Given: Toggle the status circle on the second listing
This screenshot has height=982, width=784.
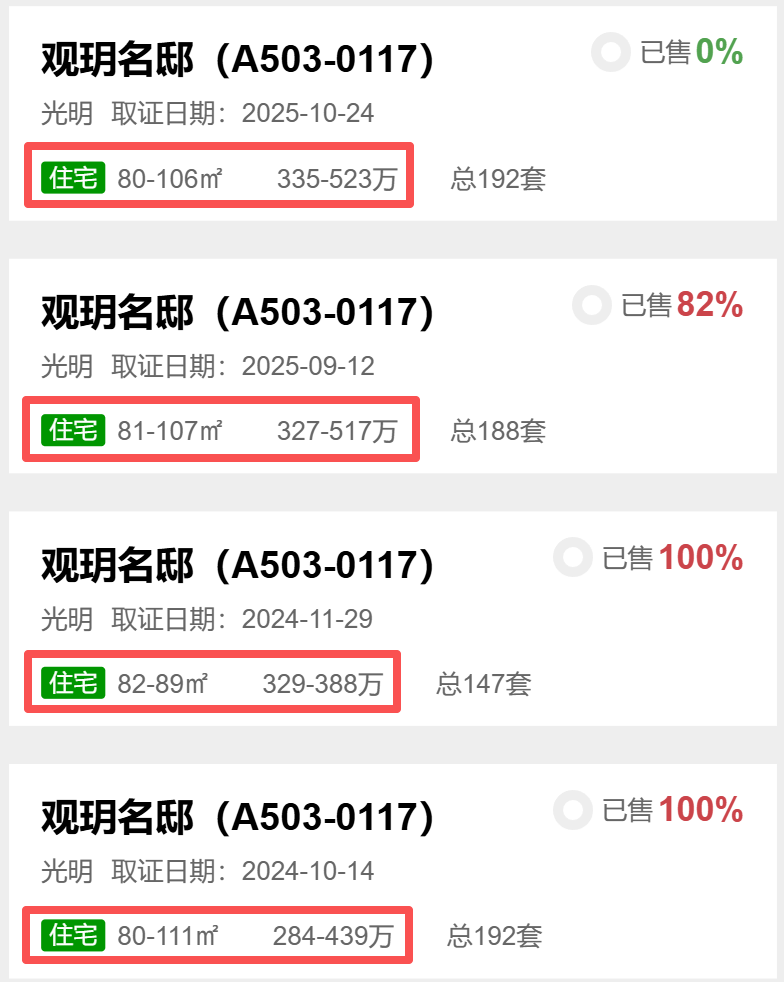Looking at the screenshot, I should pyautogui.click(x=592, y=306).
